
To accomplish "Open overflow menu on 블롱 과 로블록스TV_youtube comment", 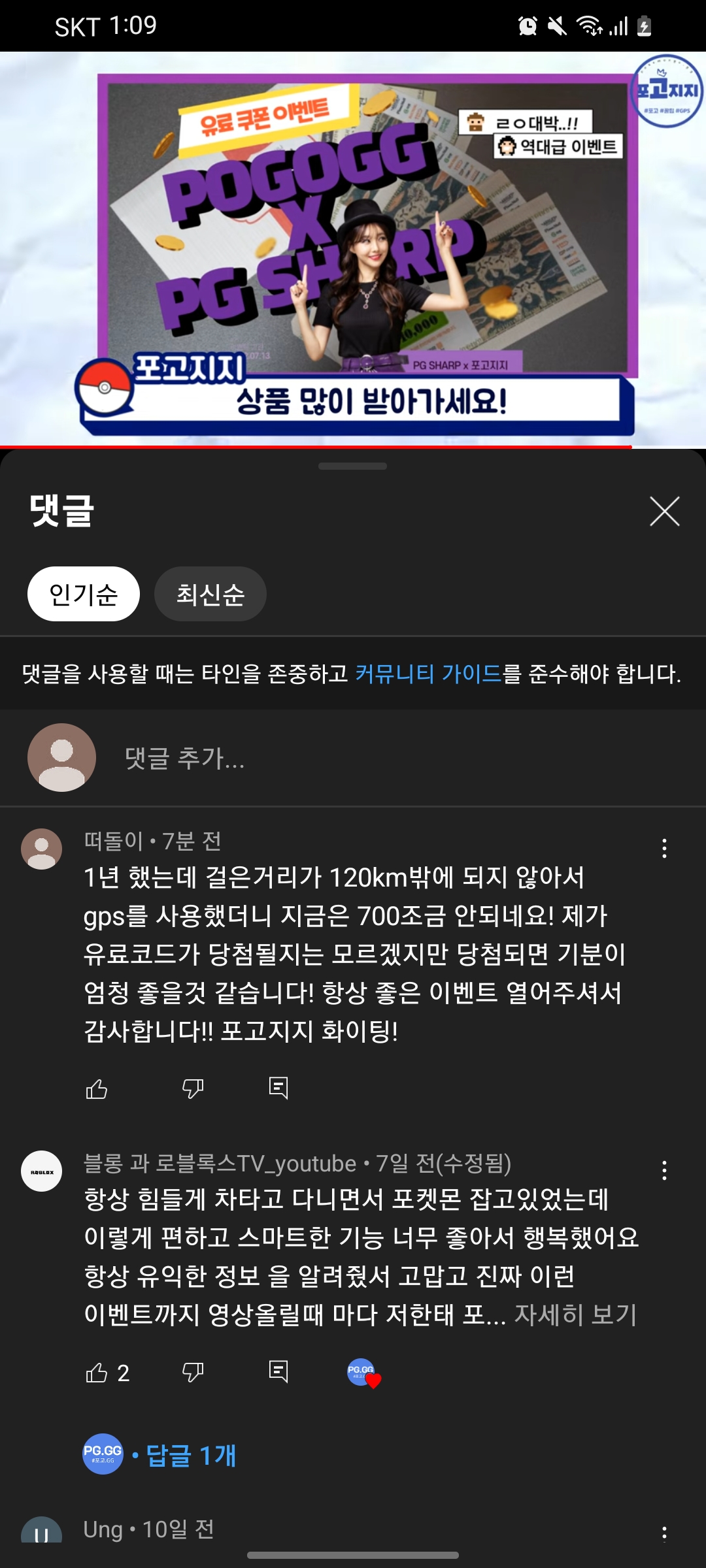I will pos(664,1170).
